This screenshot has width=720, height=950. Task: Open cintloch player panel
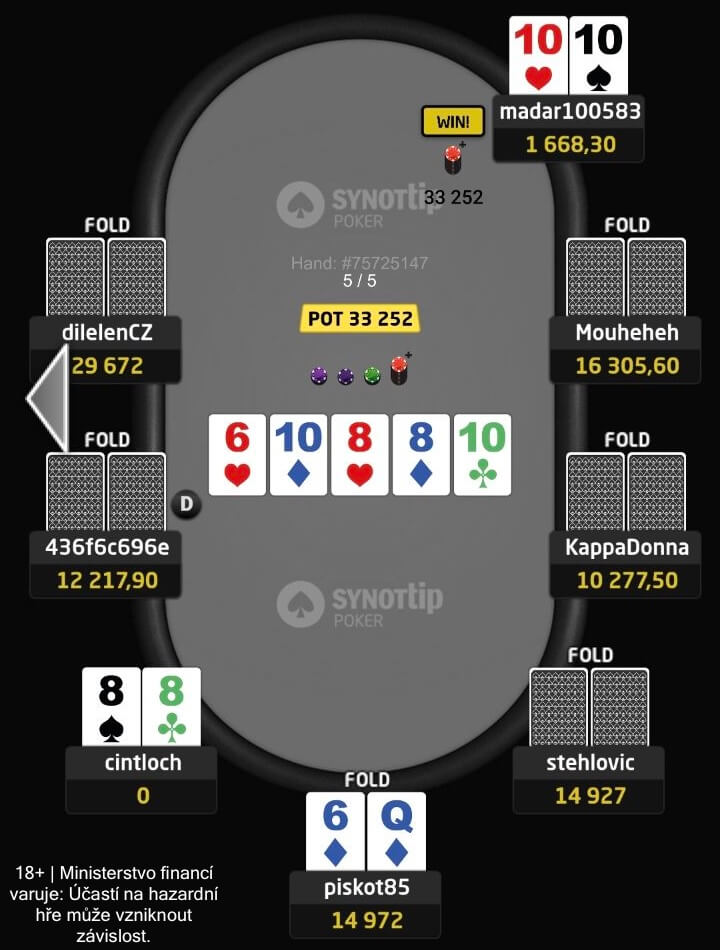142,779
